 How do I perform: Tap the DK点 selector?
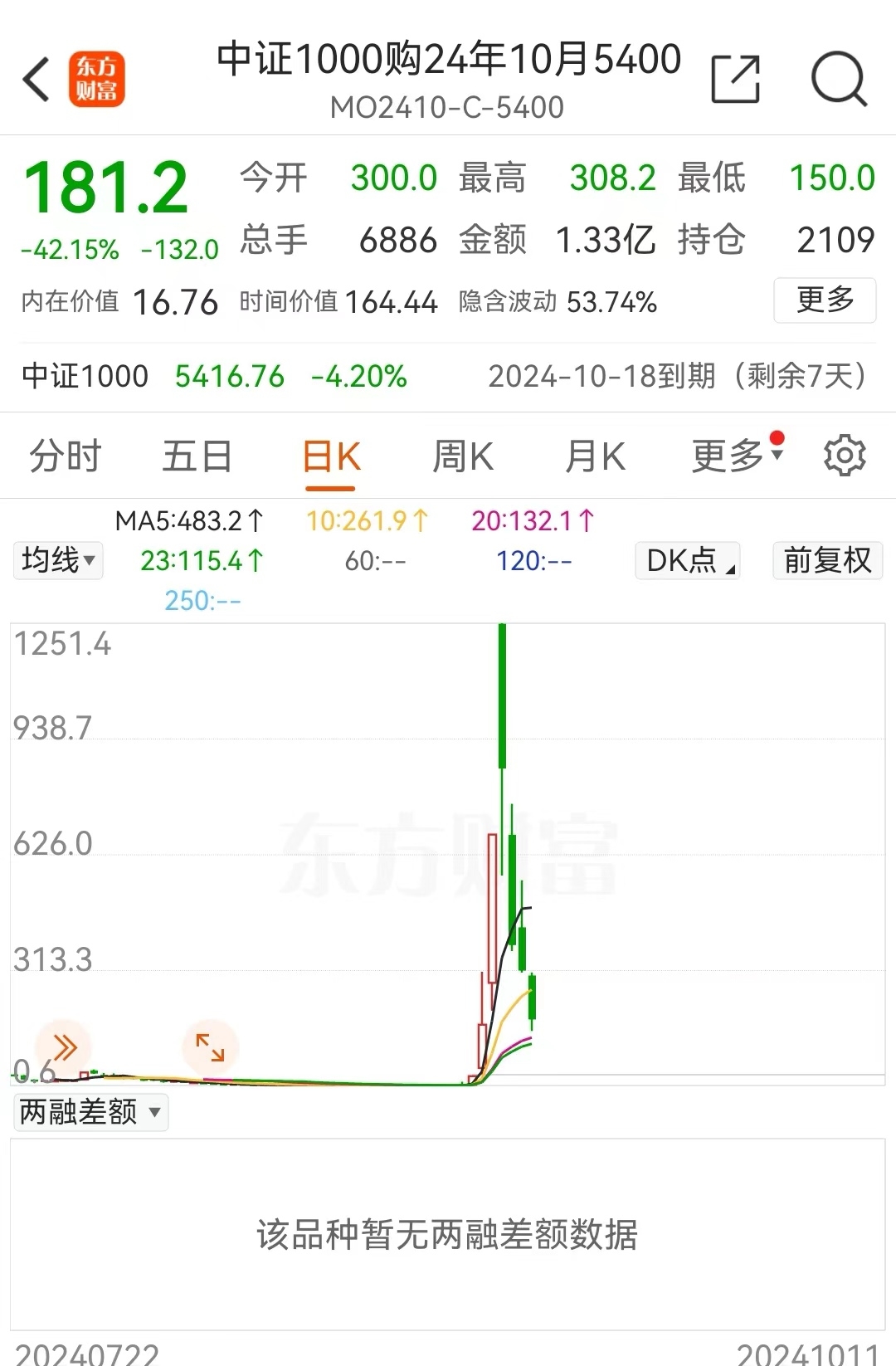tap(687, 560)
